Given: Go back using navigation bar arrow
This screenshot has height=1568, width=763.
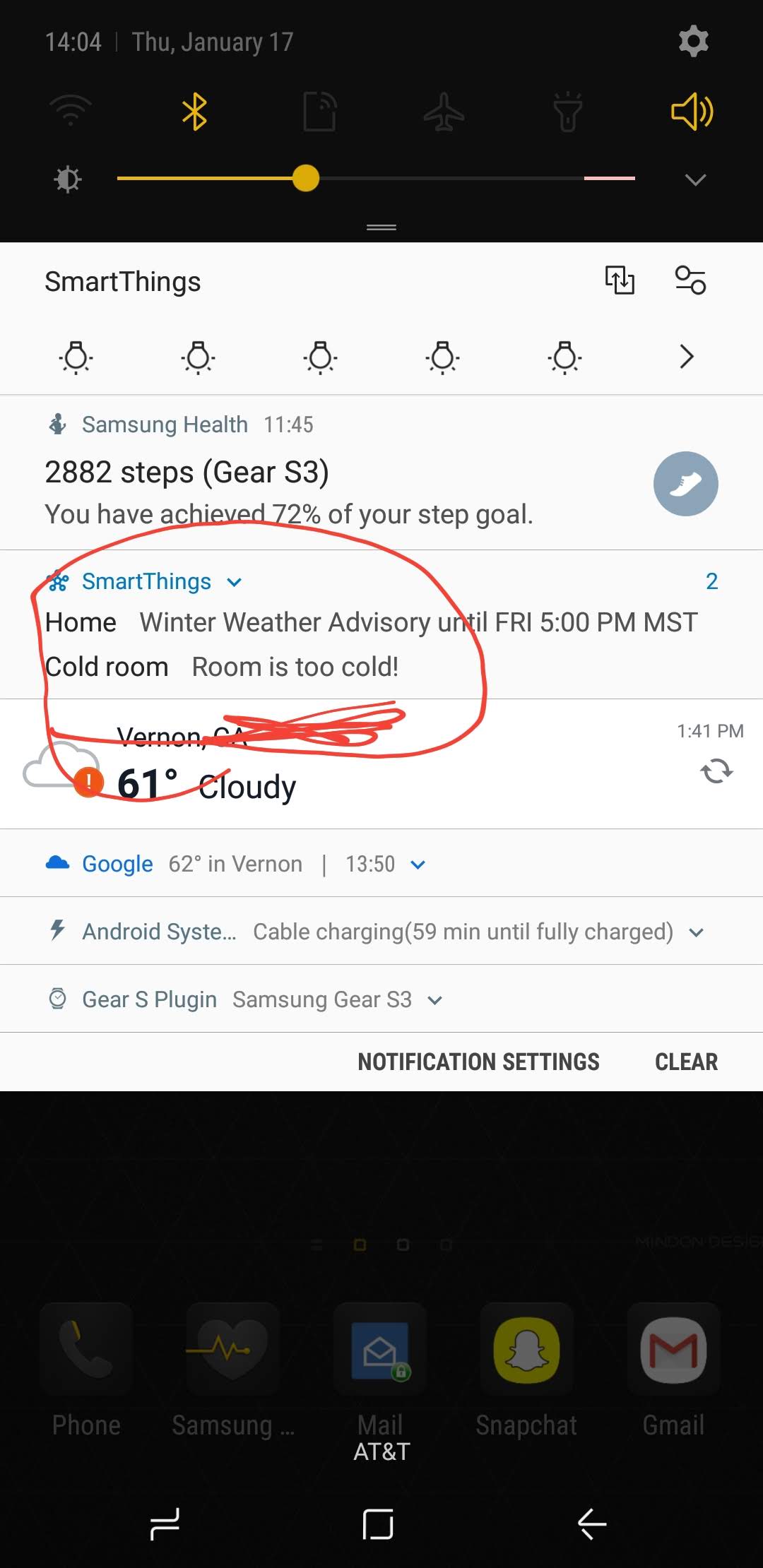Looking at the screenshot, I should coord(592,1524).
